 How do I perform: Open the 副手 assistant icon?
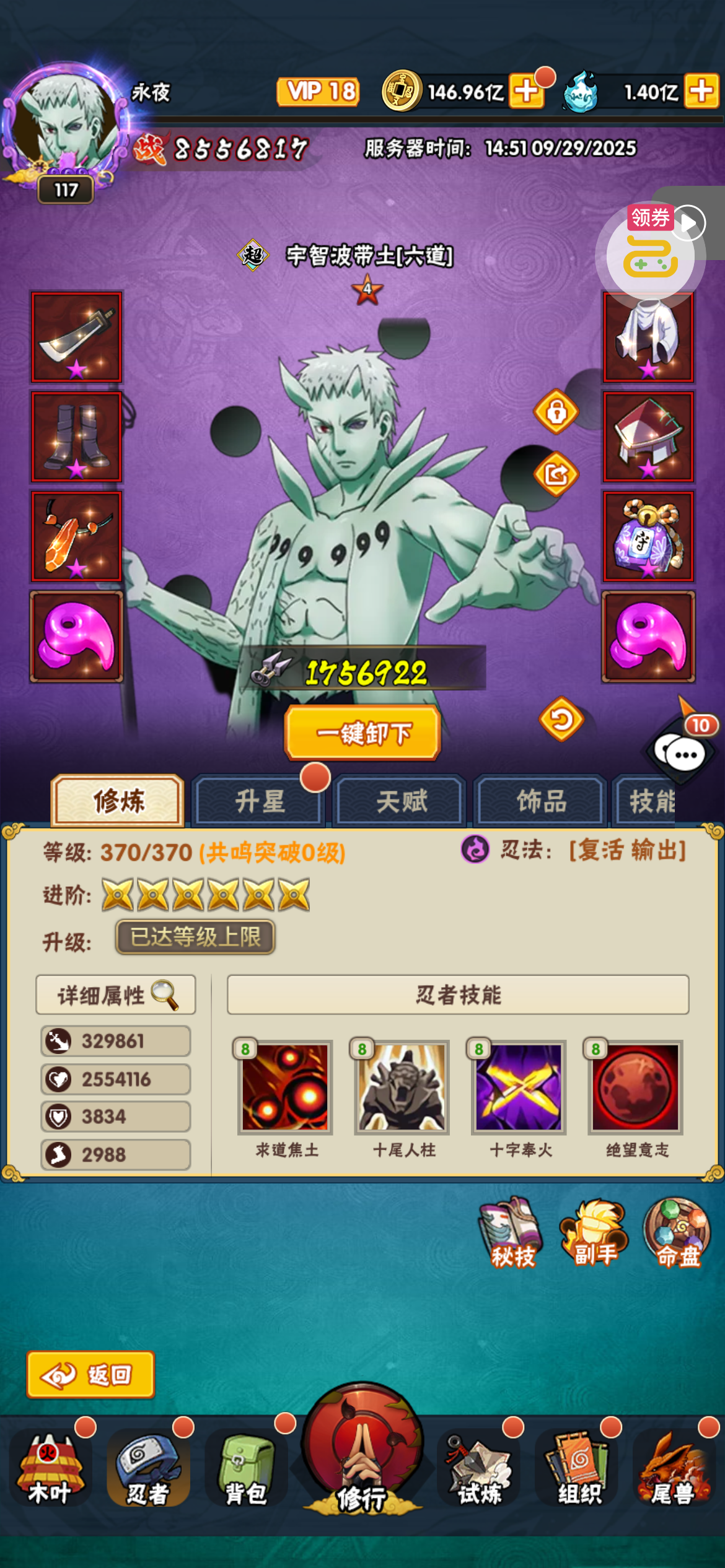coord(594,1232)
